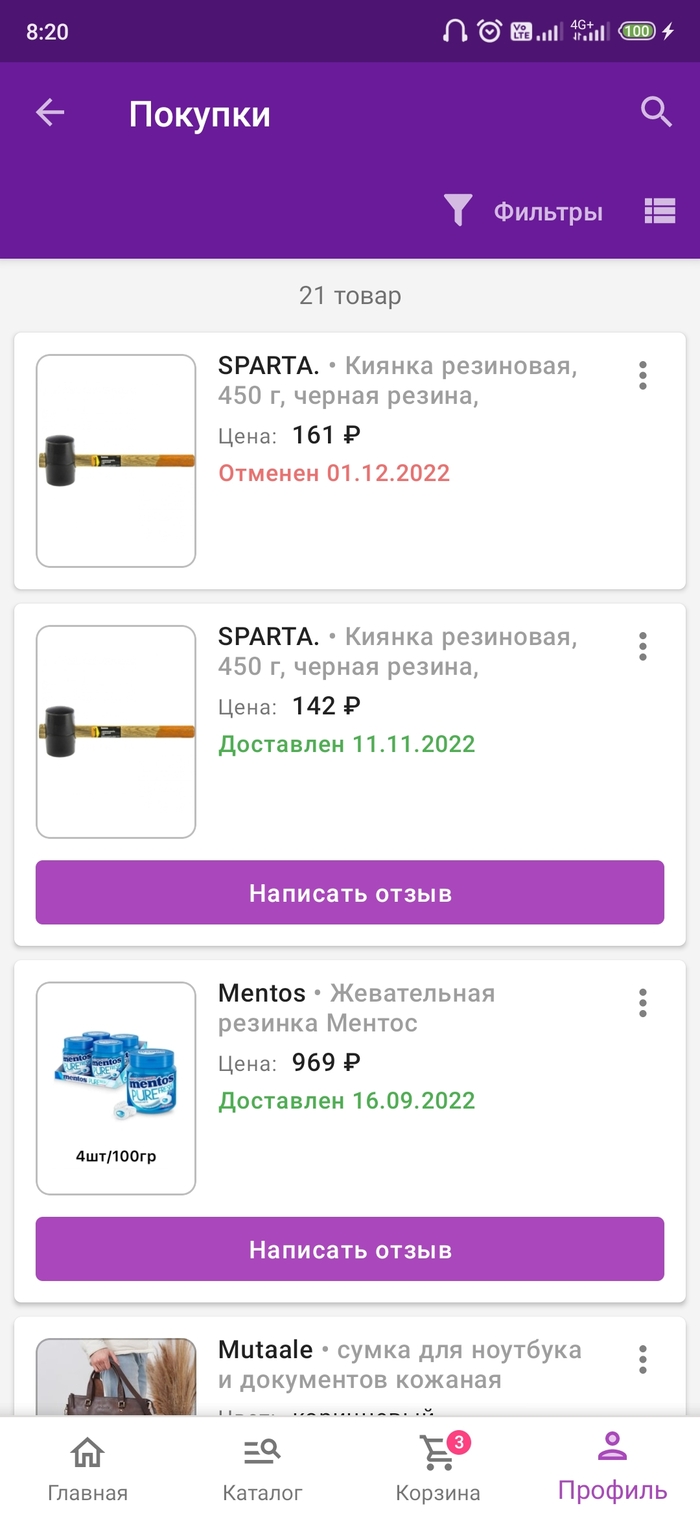Write a review for Mentos gum
The width and height of the screenshot is (700, 1517).
350,1249
